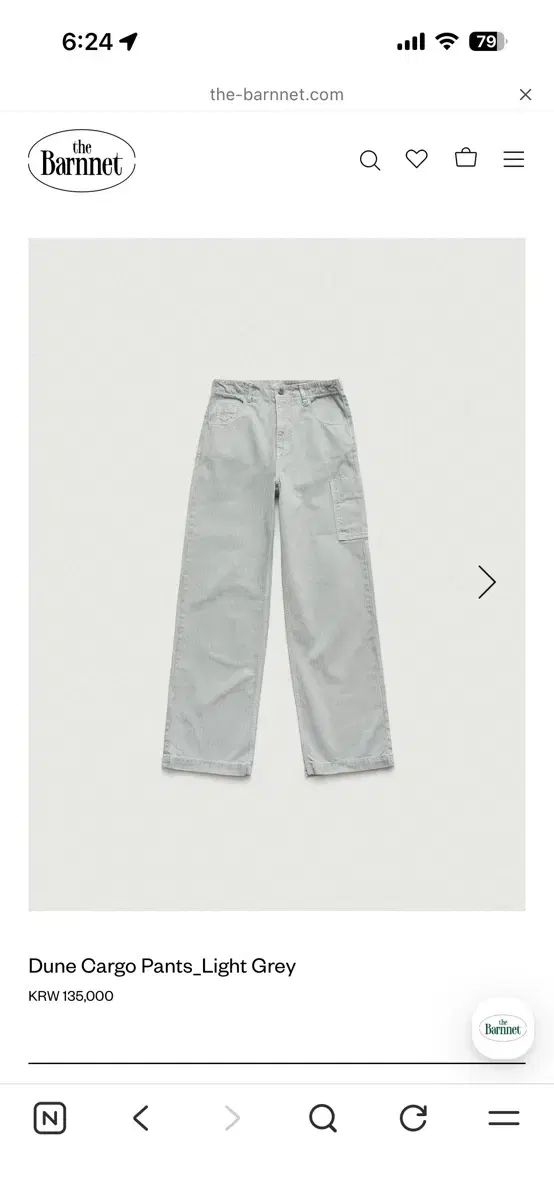Viewport: 554px width, 1200px height.
Task: Open the shopping bag
Action: point(466,158)
